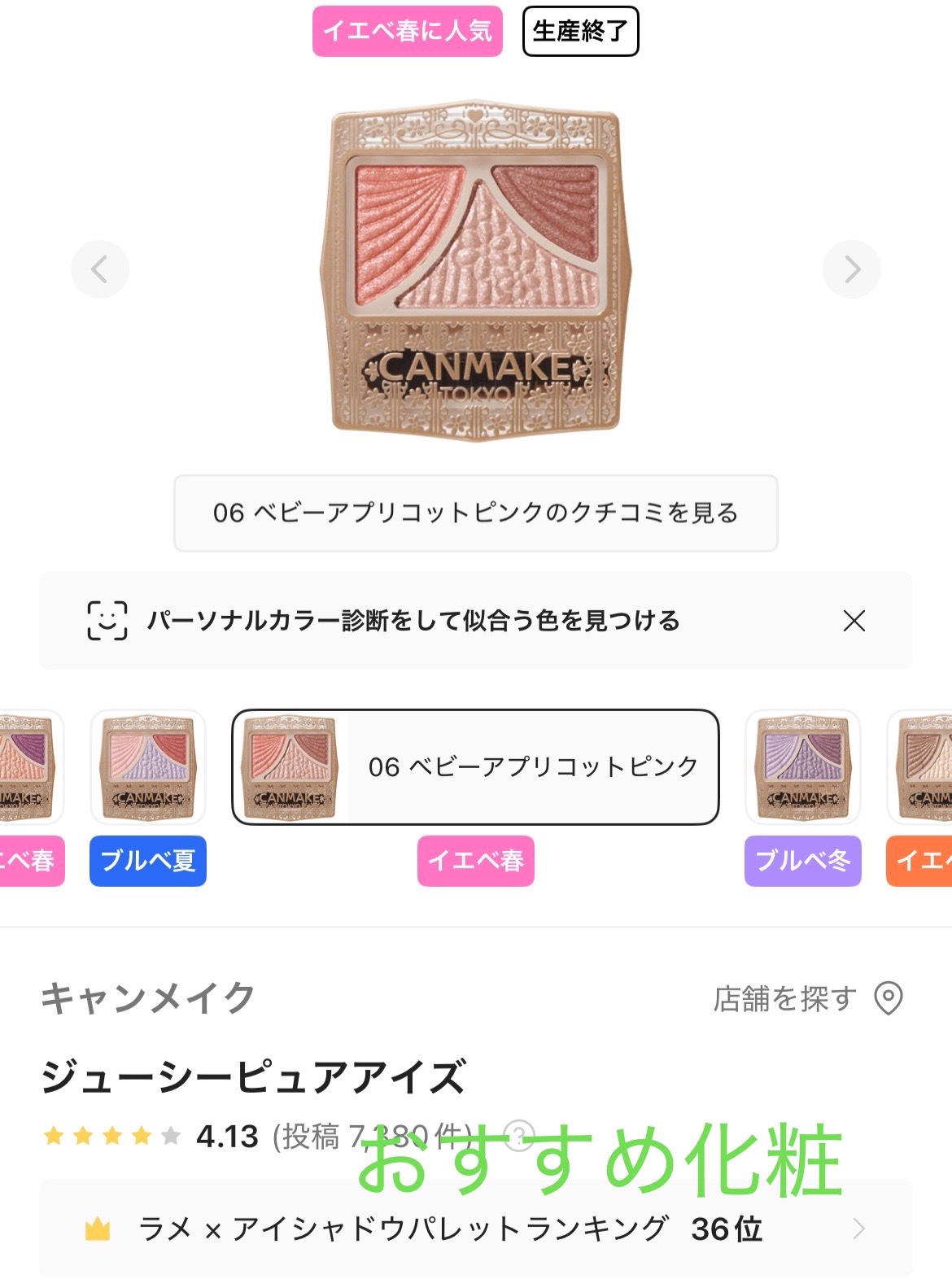952x1279 pixels.
Task: View reviews for 06 ベビーアプリコットピンク
Action: coord(476,511)
